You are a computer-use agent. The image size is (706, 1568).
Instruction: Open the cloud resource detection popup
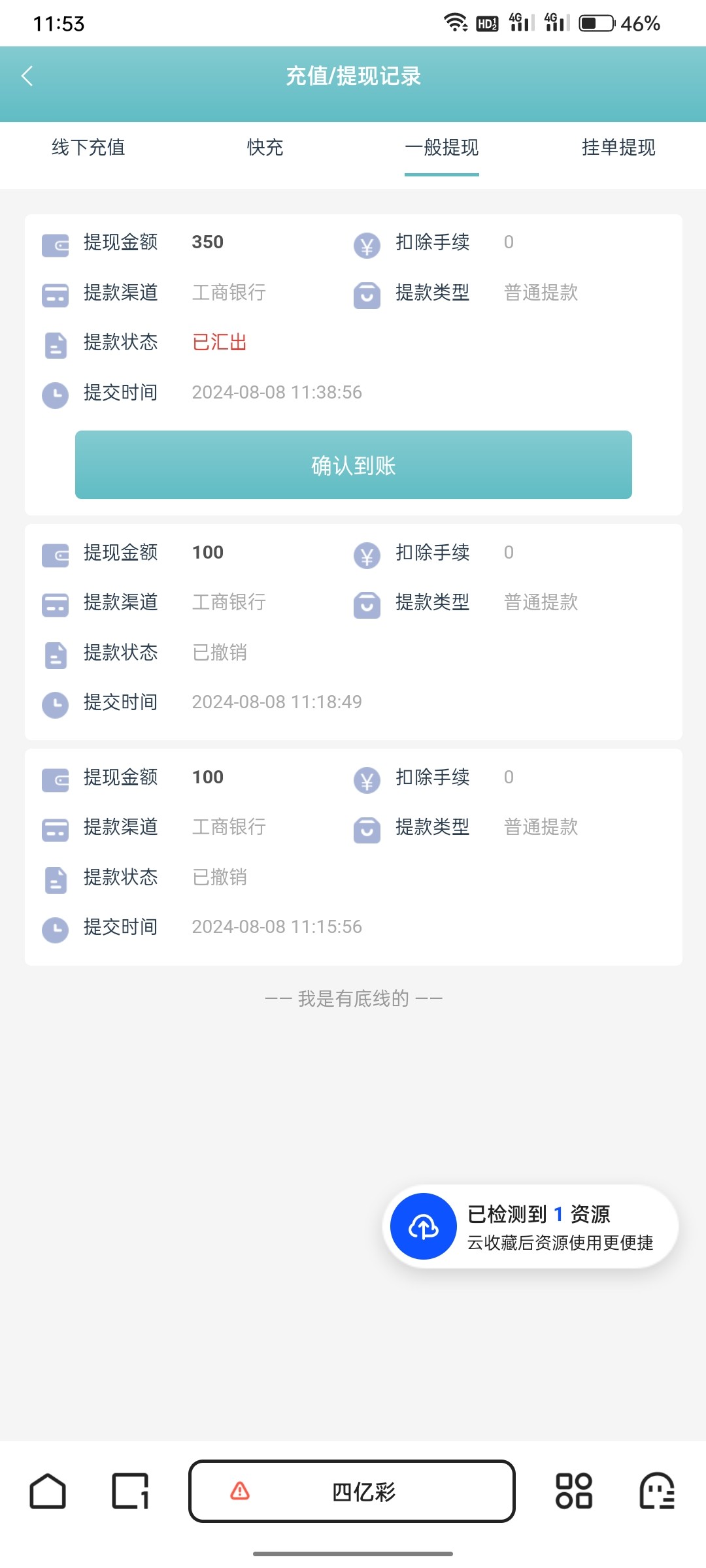tap(530, 1227)
